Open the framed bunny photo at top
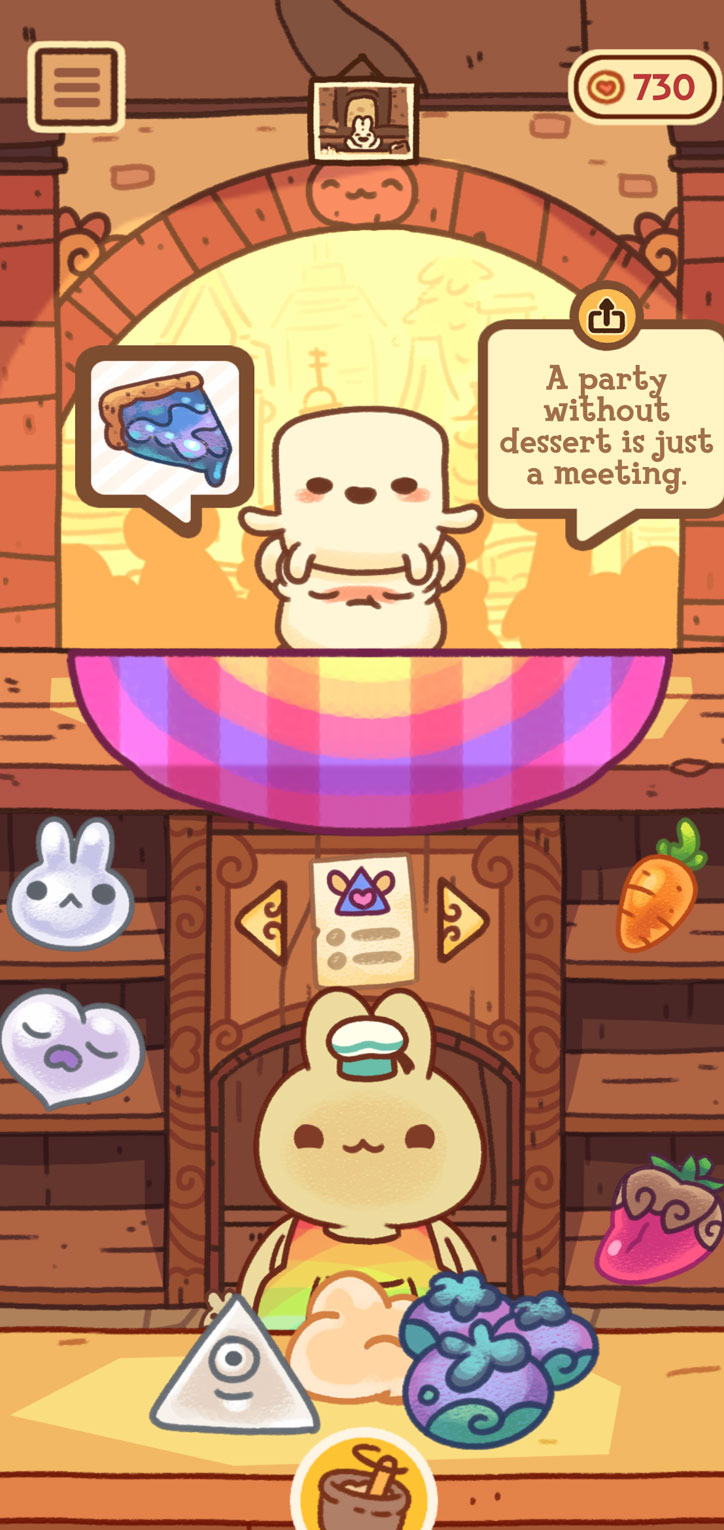 tap(362, 120)
